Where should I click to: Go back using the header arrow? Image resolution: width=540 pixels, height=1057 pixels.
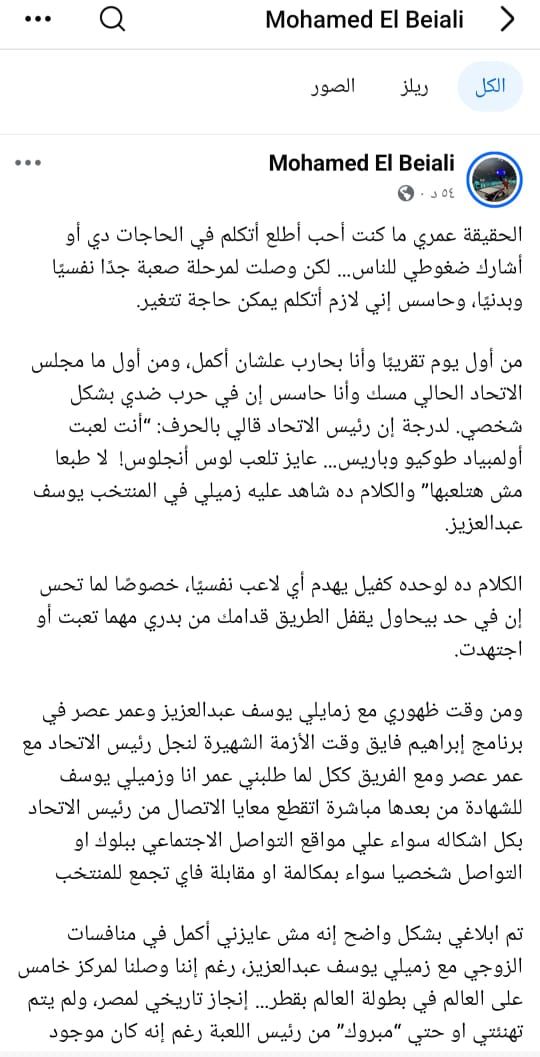[x=508, y=20]
